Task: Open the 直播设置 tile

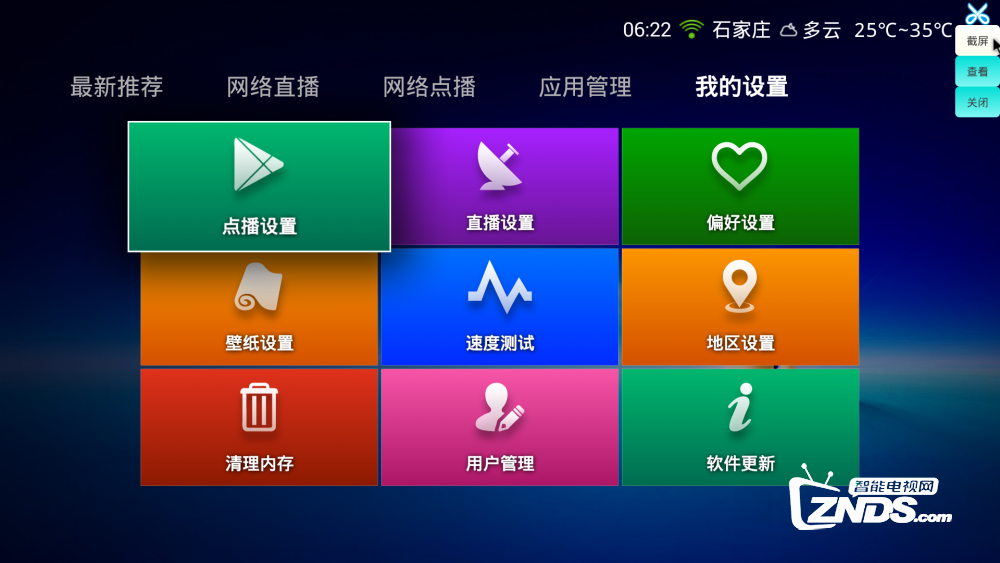Action: (499, 187)
